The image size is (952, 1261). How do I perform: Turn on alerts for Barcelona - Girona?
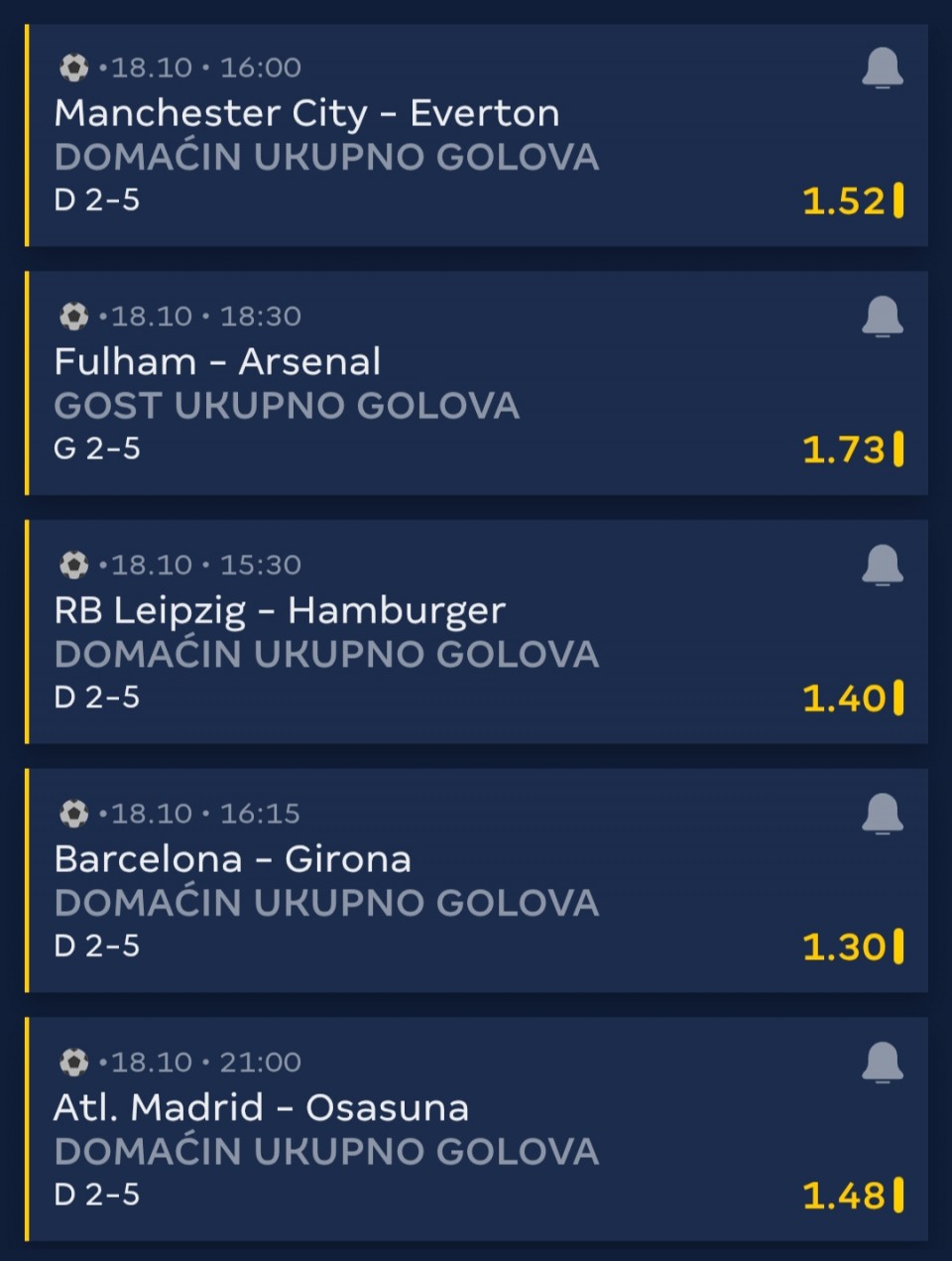[882, 815]
